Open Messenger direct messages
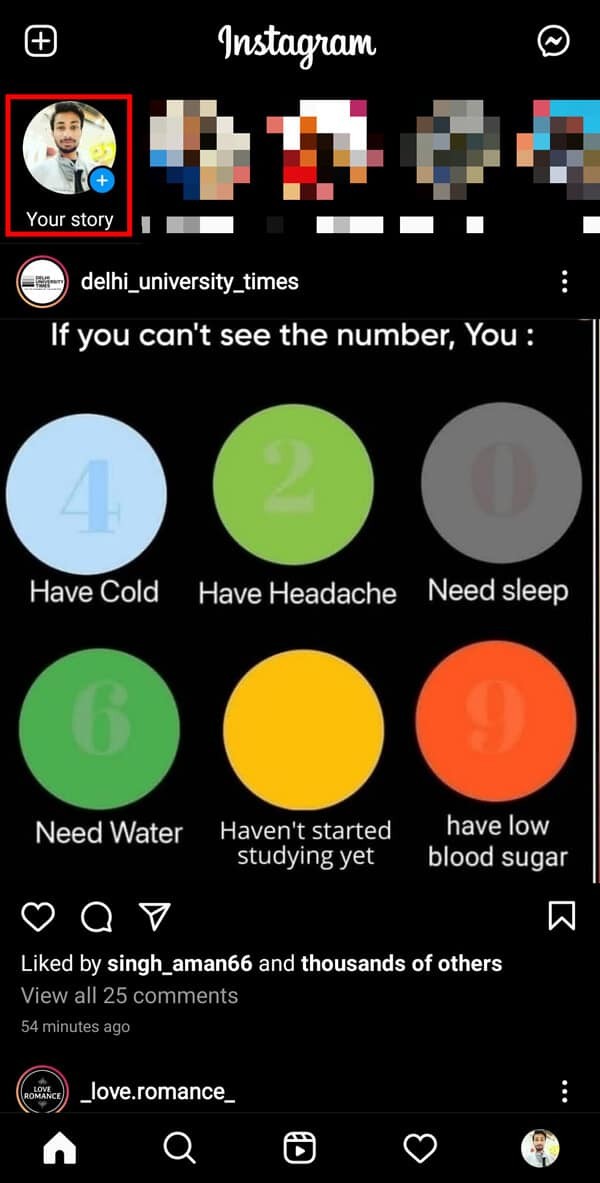This screenshot has height=1183, width=600. coord(554,42)
